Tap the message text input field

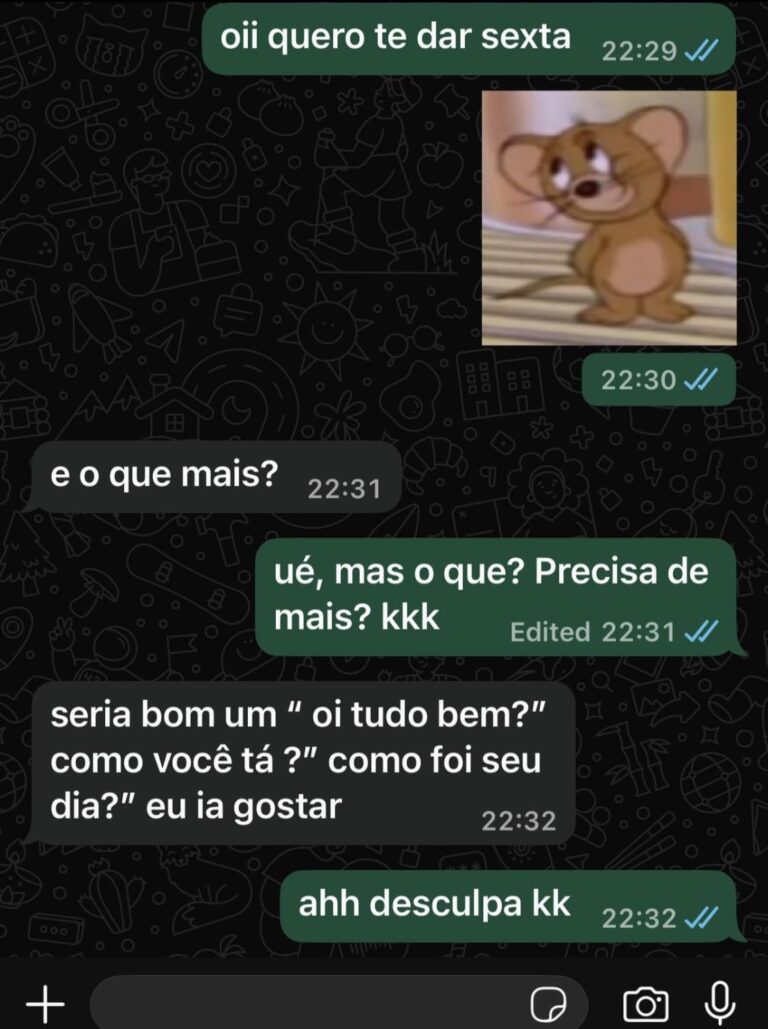310,1002
